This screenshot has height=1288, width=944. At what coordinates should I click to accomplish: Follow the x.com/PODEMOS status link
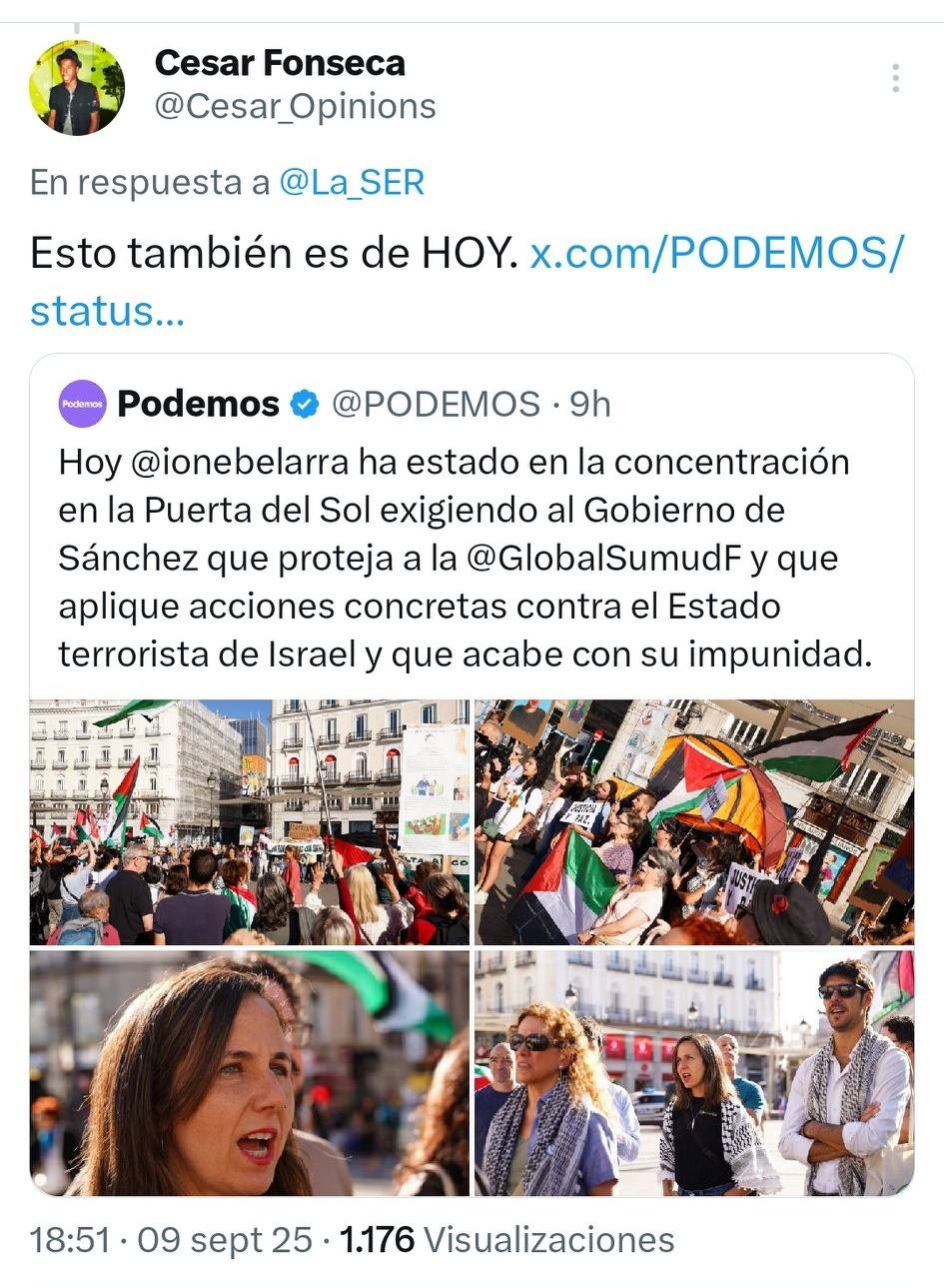(714, 255)
